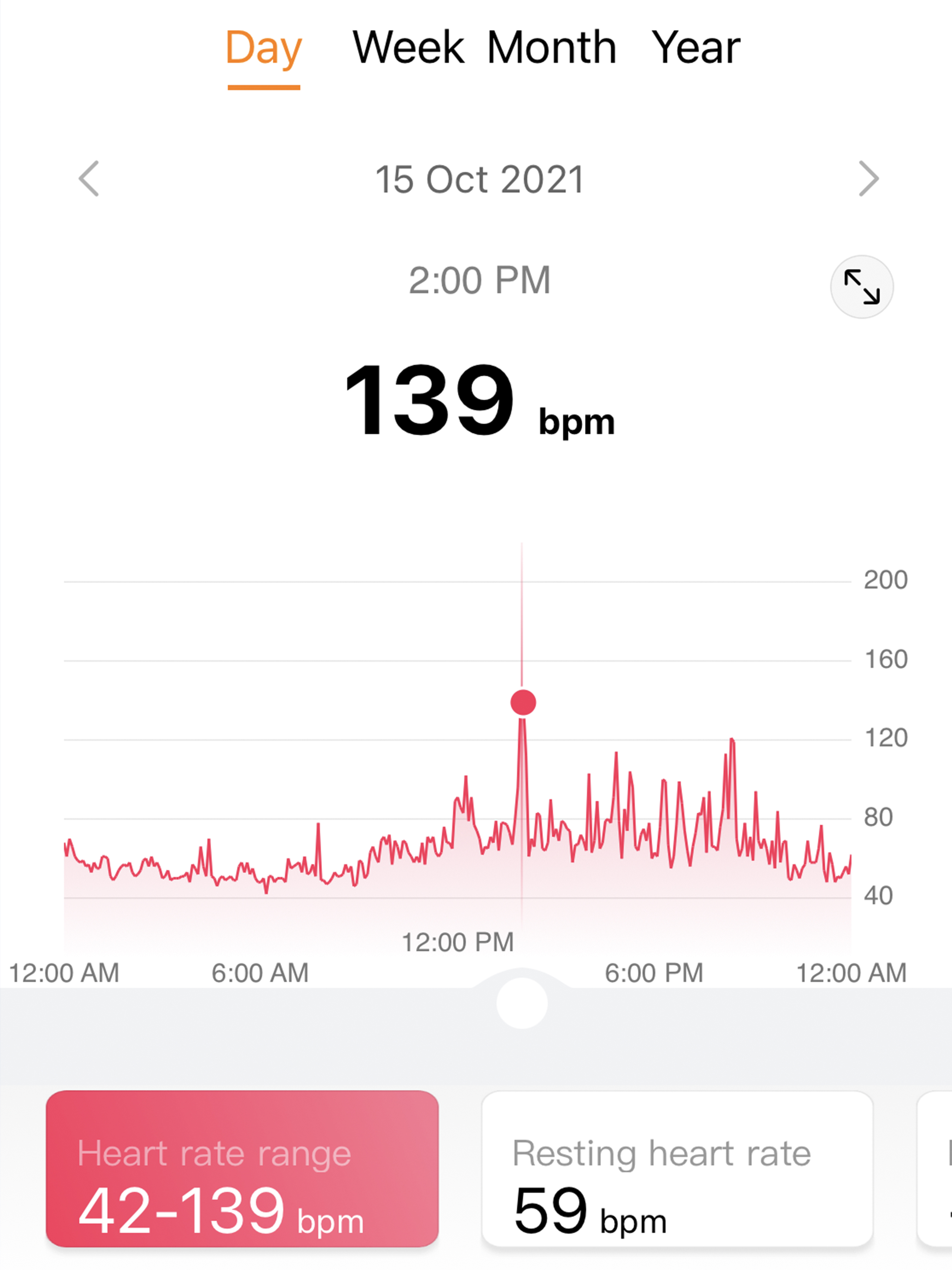Select the Resting heart rate card
Image resolution: width=952 pixels, height=1270 pixels.
click(x=677, y=1169)
